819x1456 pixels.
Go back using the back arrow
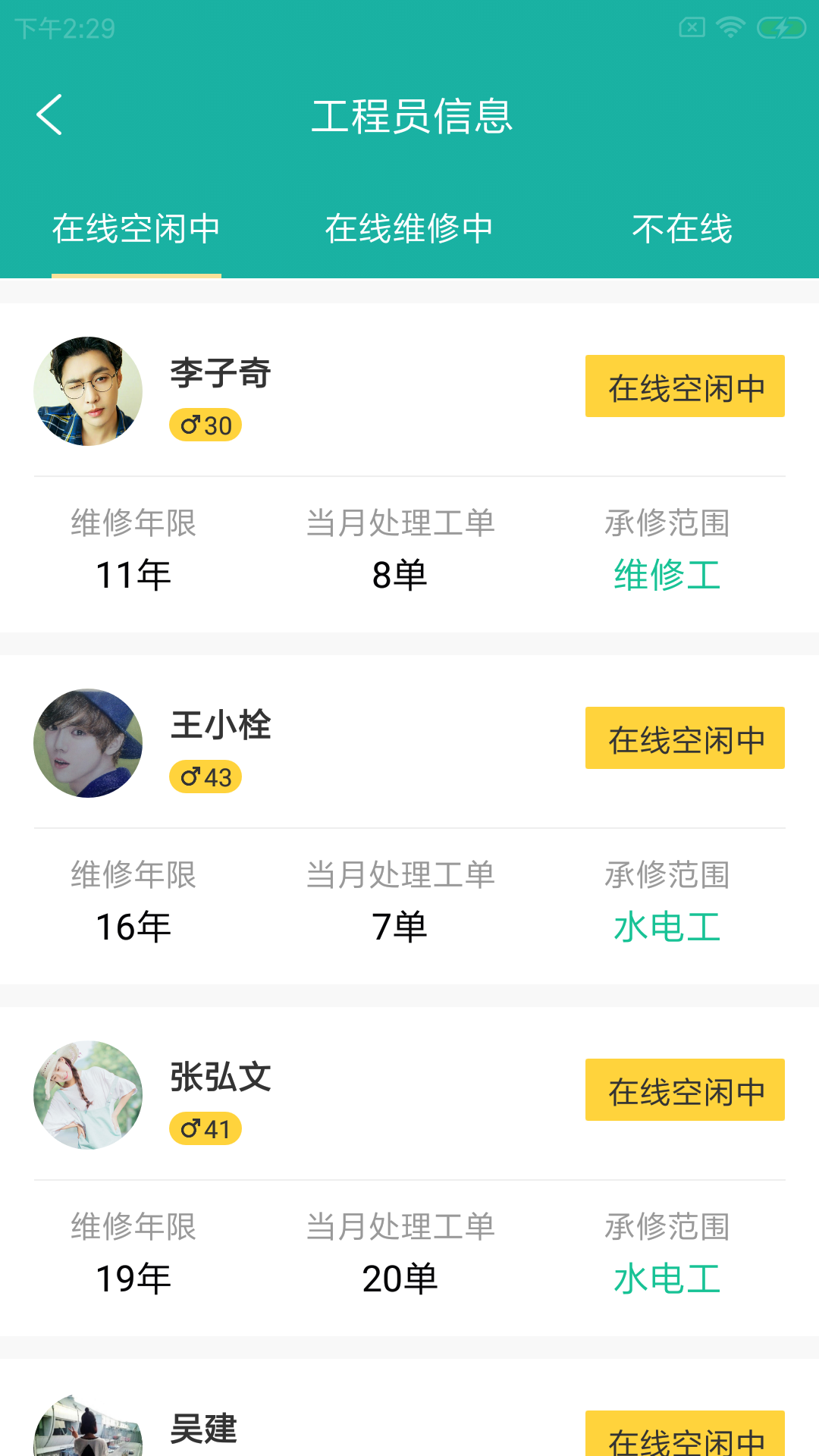click(50, 115)
